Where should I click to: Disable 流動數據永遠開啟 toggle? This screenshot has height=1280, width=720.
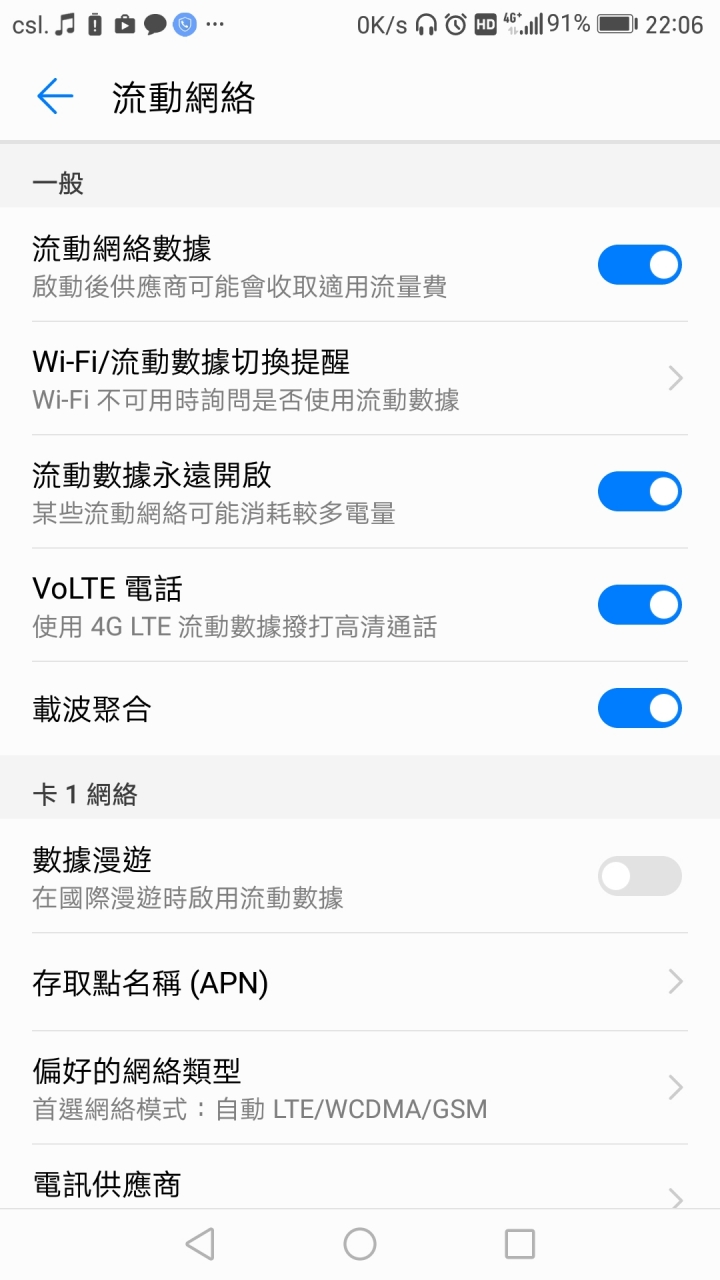click(640, 491)
